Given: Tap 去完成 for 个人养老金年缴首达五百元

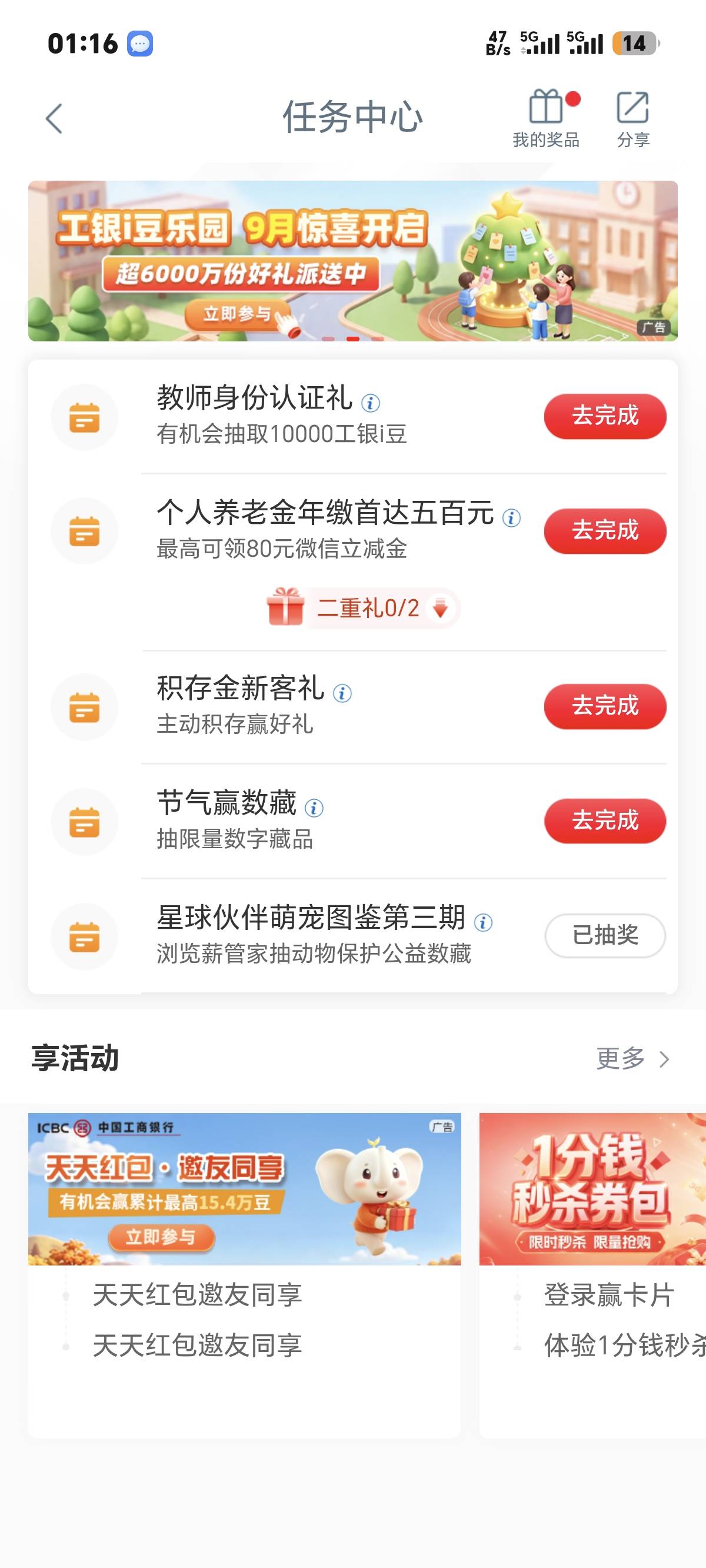Looking at the screenshot, I should click(x=605, y=531).
